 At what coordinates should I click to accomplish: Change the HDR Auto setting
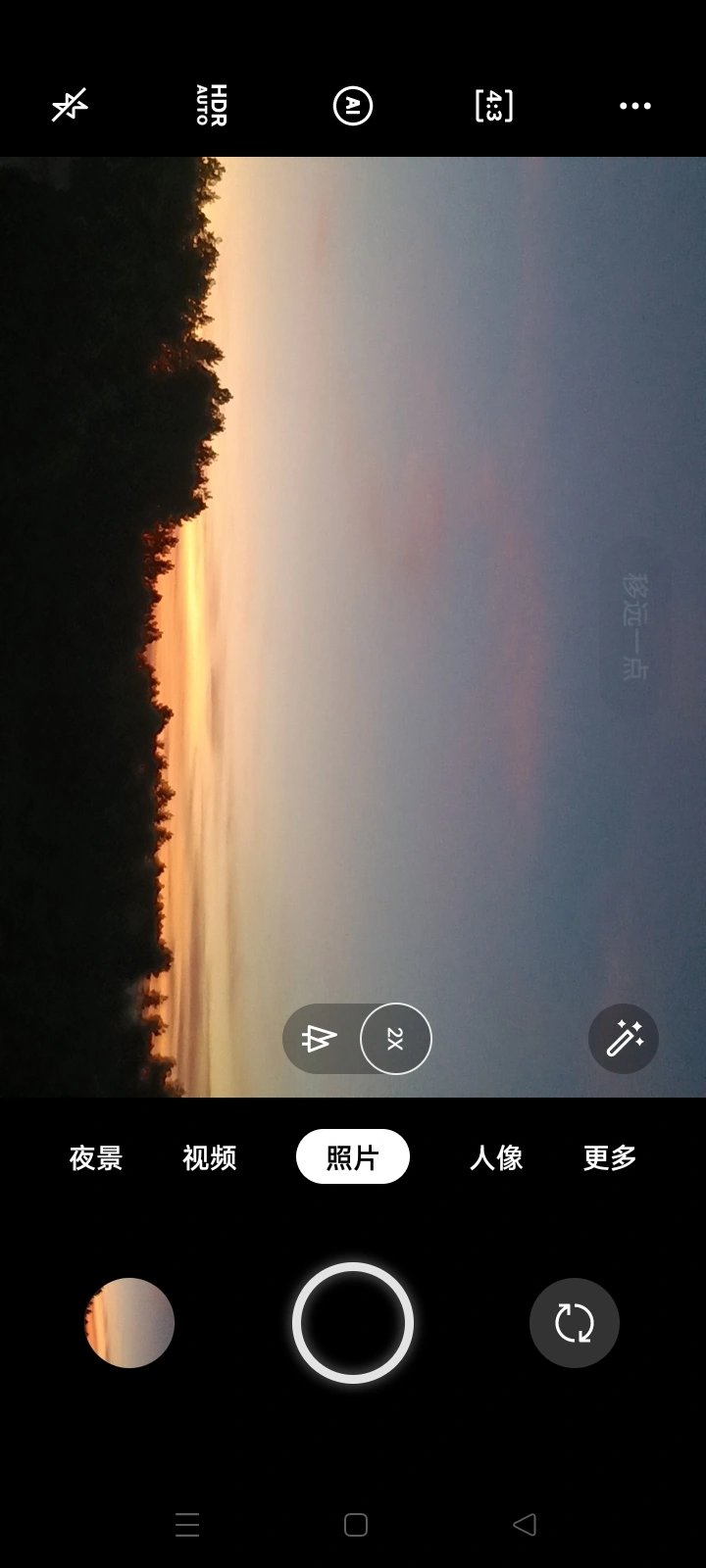211,105
